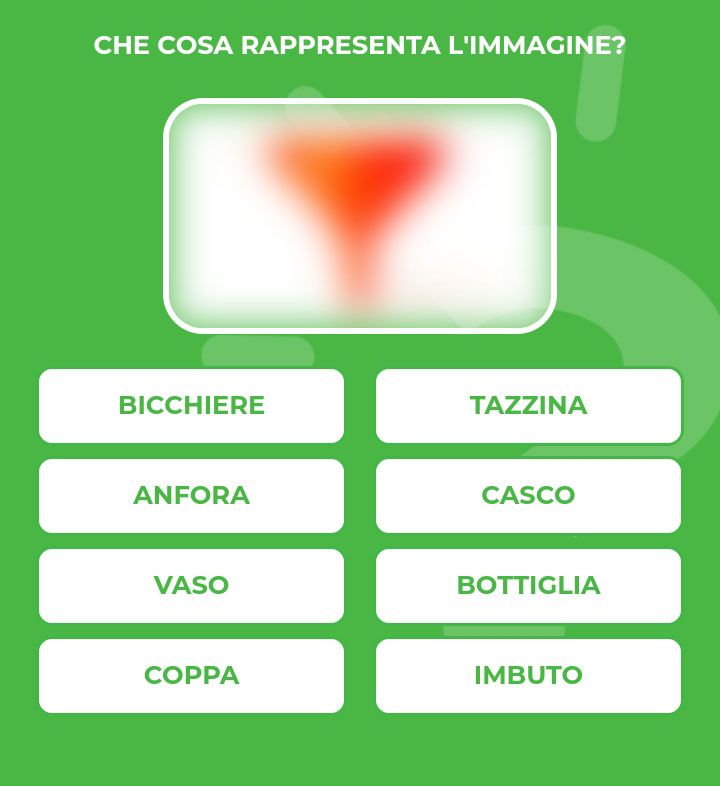Choose TAZZINA as the answer

pyautogui.click(x=528, y=406)
